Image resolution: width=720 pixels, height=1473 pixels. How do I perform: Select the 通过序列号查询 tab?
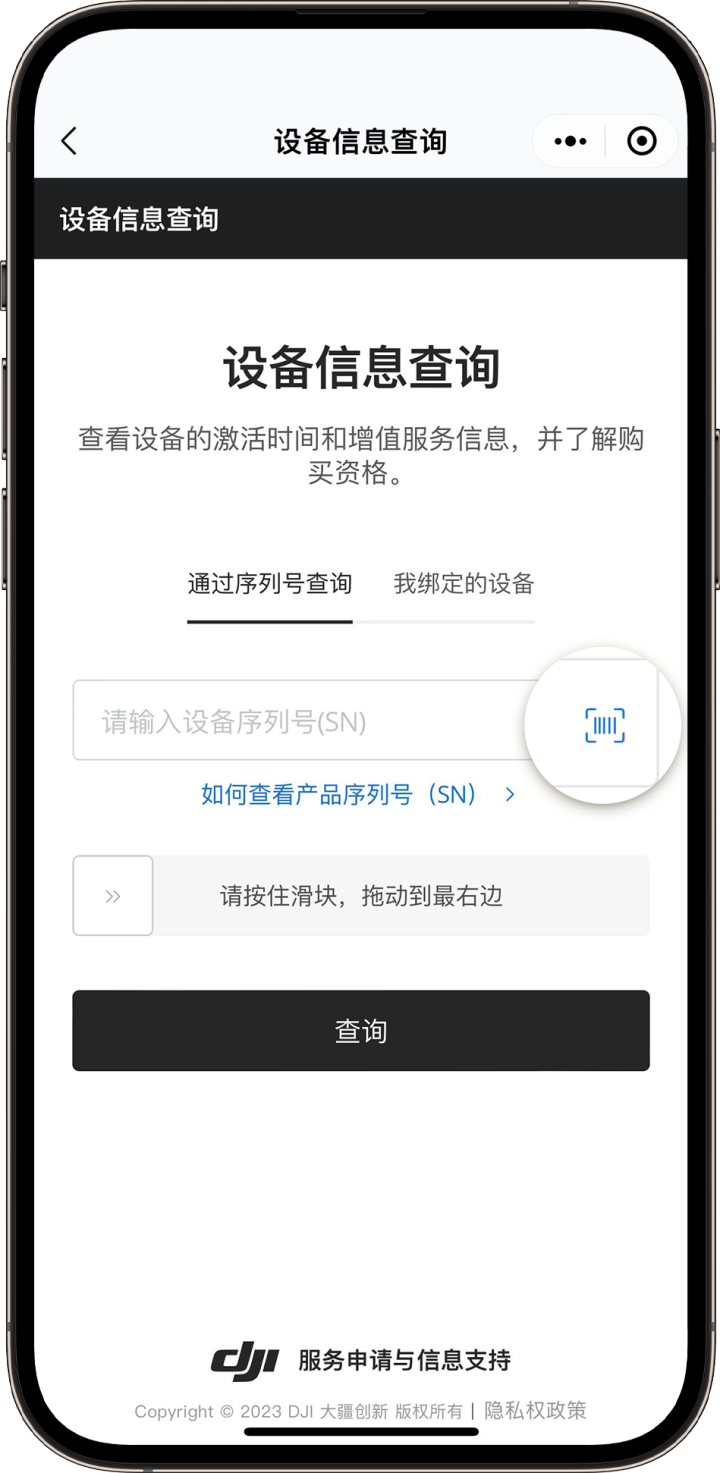(x=269, y=584)
